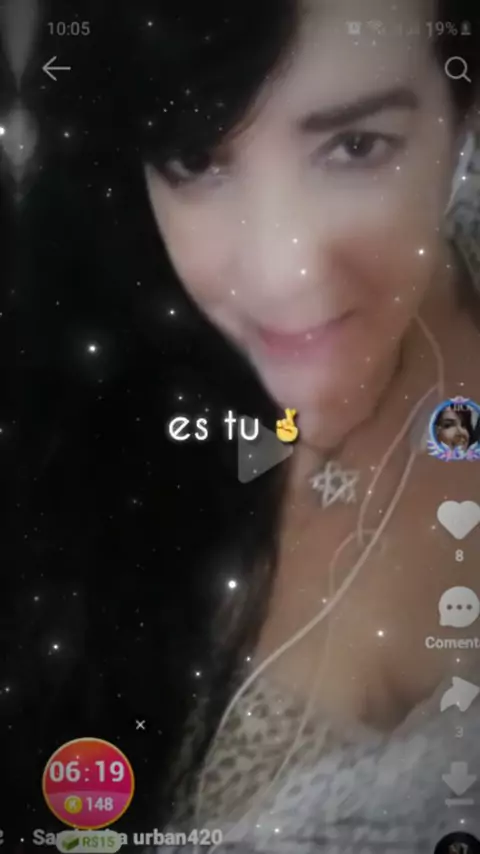The width and height of the screenshot is (480, 854).
Task: Share this video with the arrow icon
Action: pos(460,694)
